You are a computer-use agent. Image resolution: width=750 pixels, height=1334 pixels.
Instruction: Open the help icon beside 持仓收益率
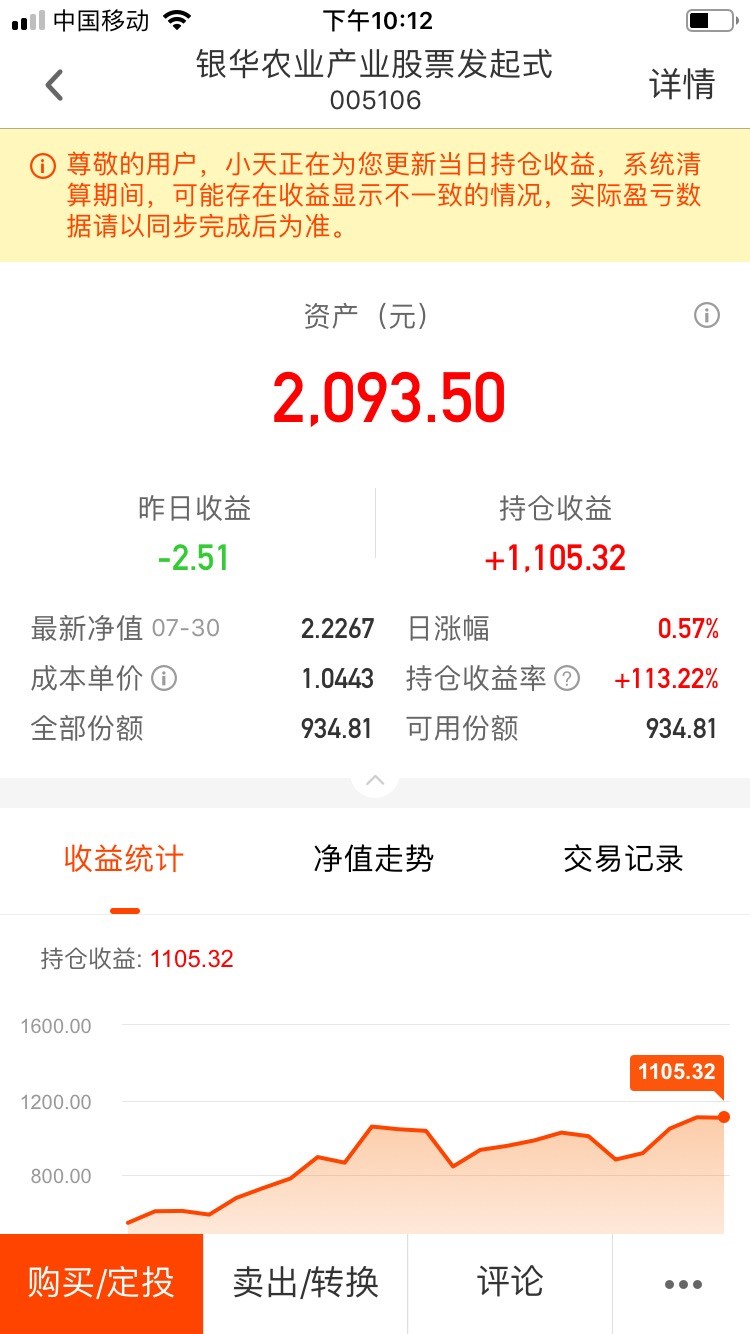click(567, 679)
